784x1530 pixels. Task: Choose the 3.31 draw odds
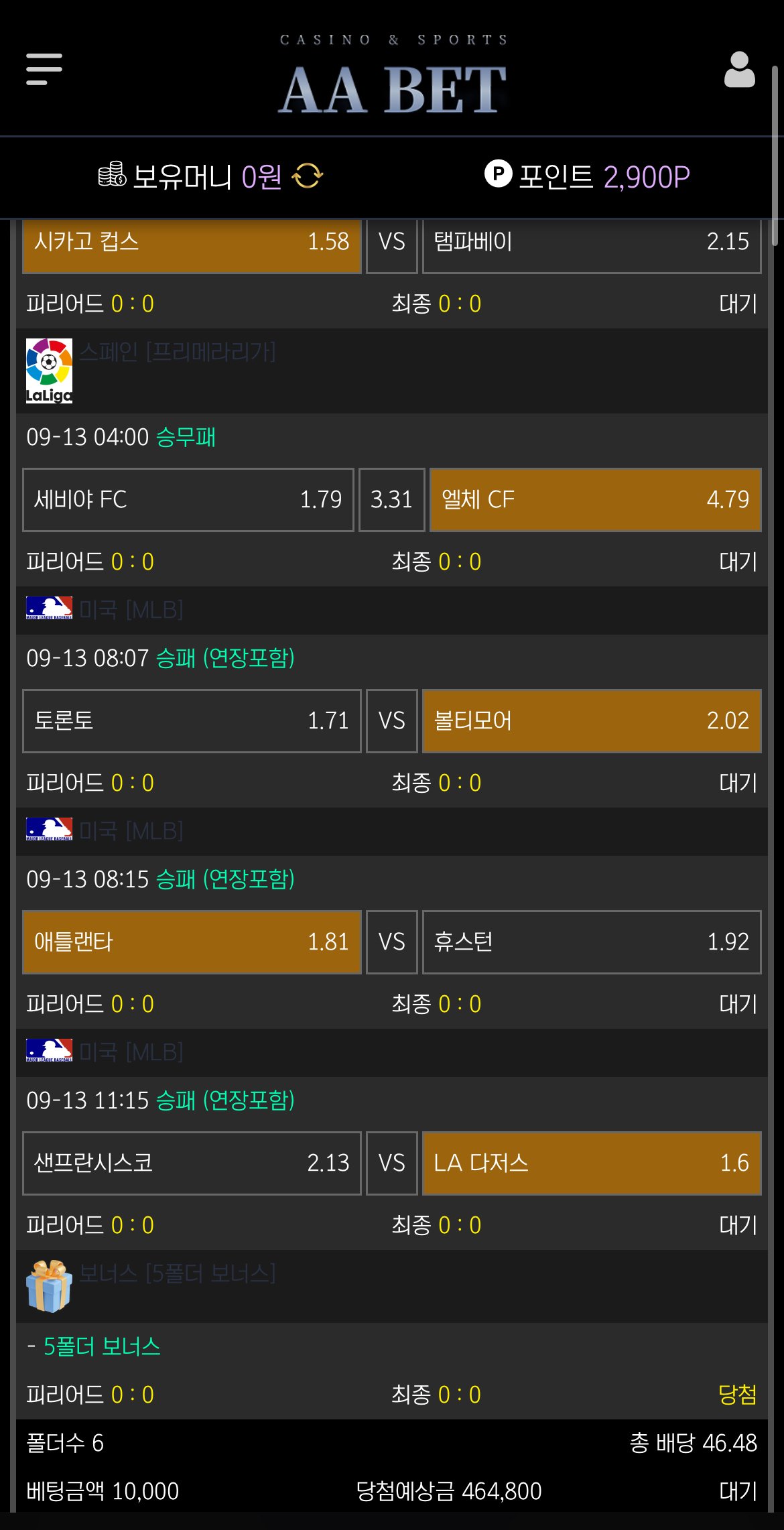click(x=391, y=500)
